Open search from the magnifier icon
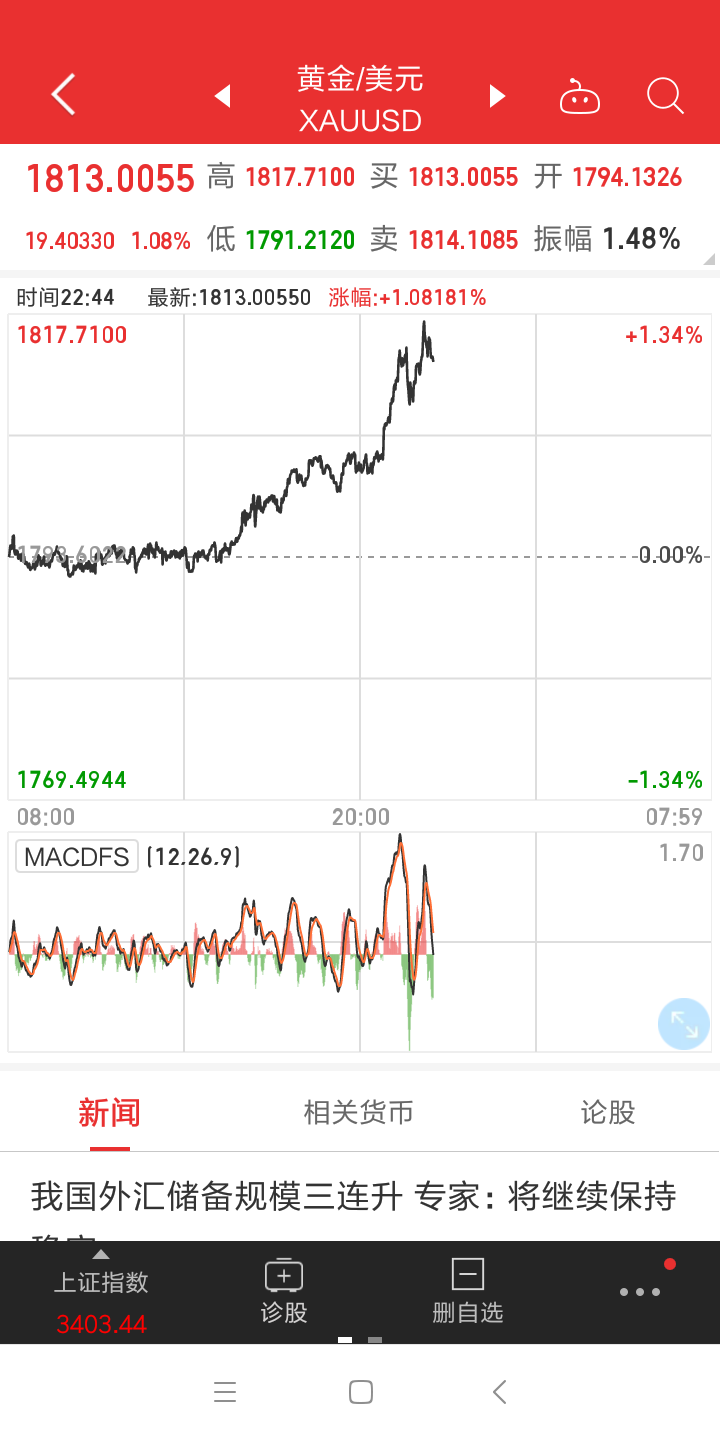The width and height of the screenshot is (720, 1440). [665, 96]
